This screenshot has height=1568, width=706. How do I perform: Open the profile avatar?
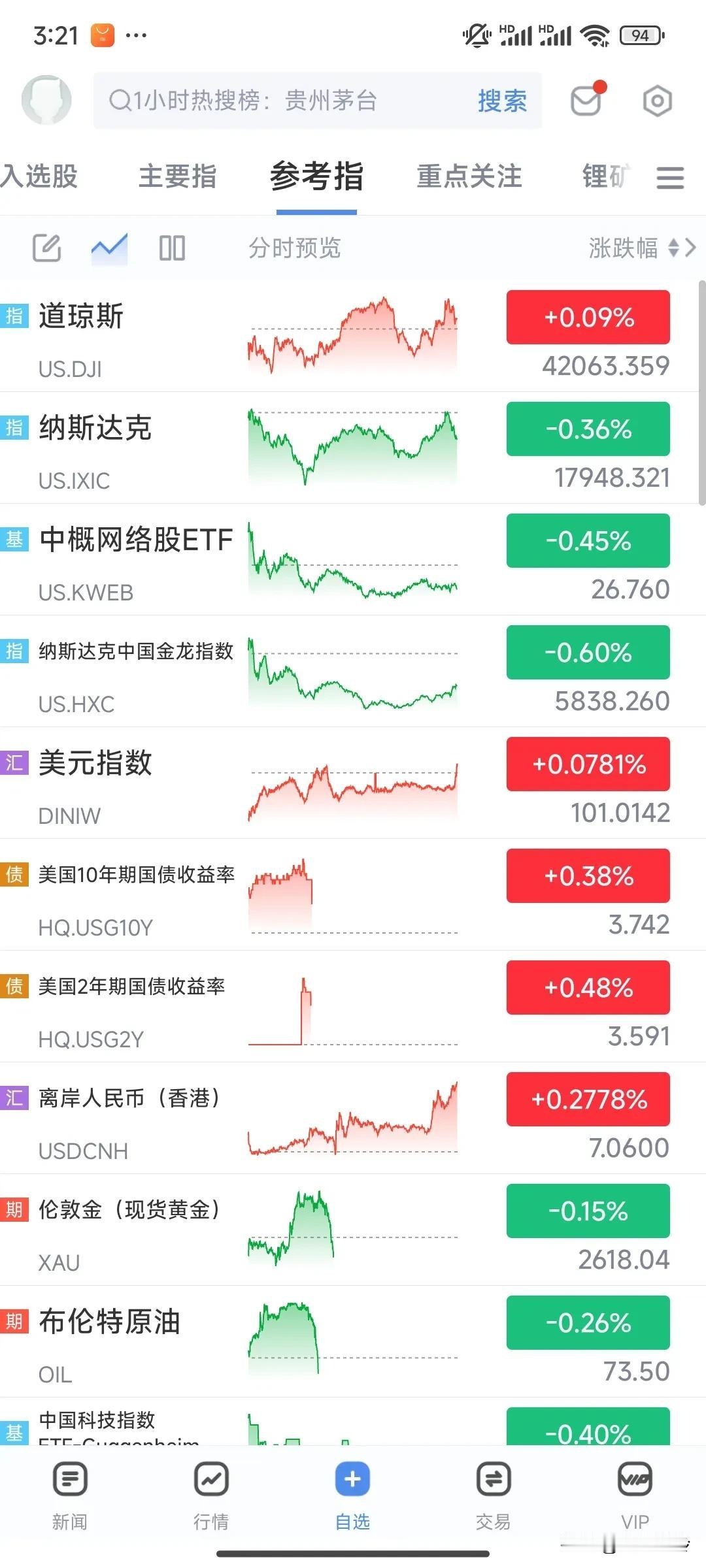coord(46,101)
